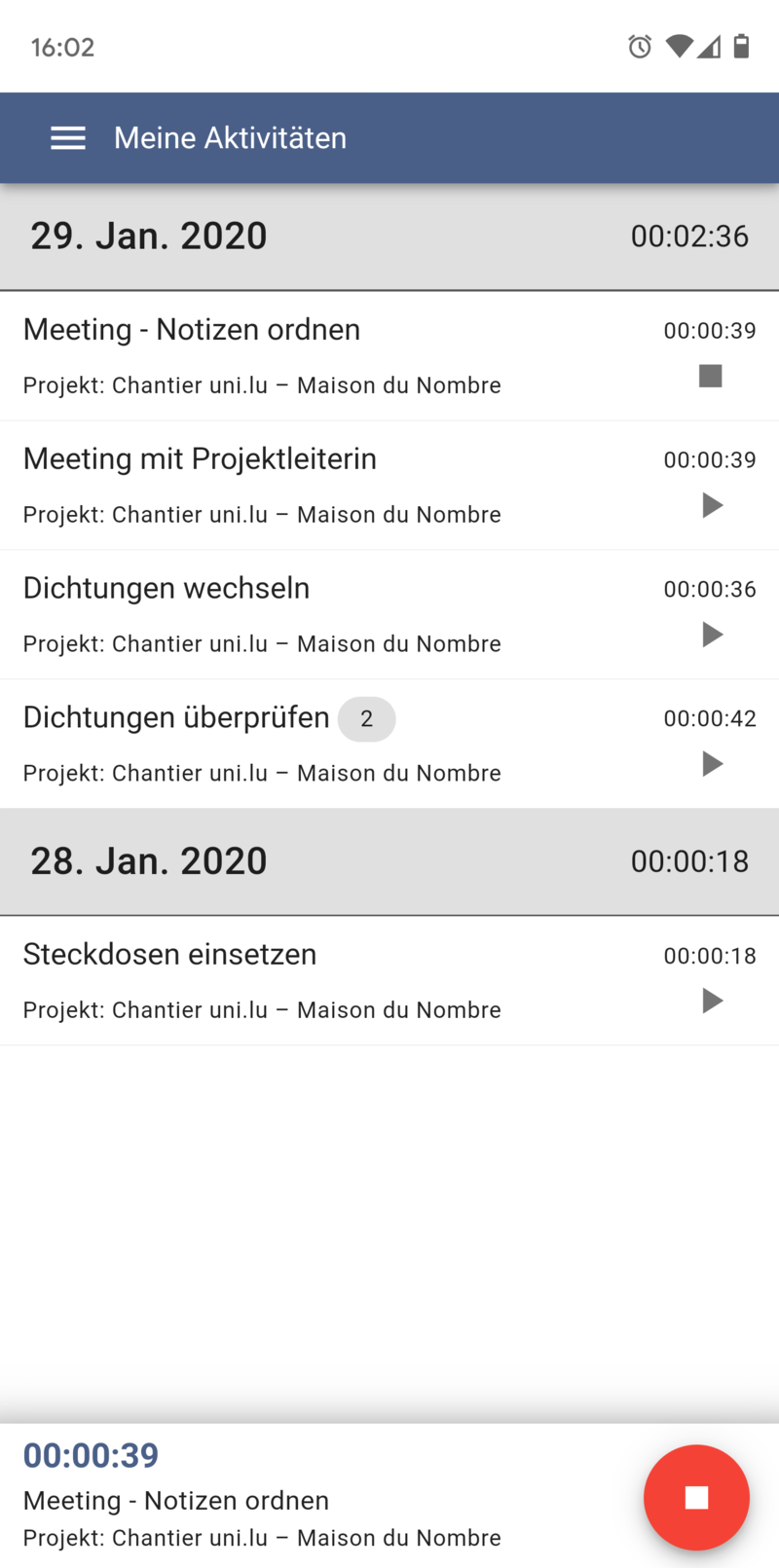Screen dimensions: 779x1568
Task: Stop the running timer for Meeting - Notizen ordnen
Action: [x=709, y=376]
